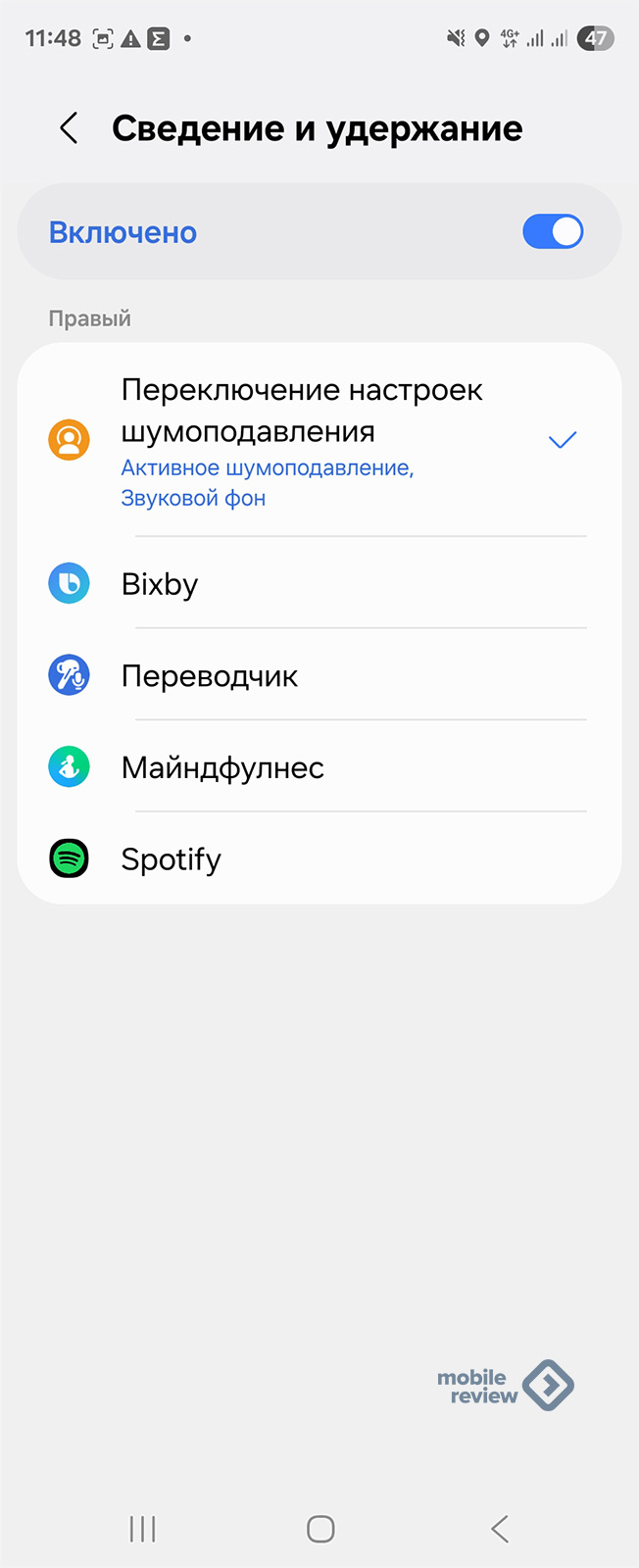Pick the Майндфулнес option
639x1568 pixels.
[222, 767]
